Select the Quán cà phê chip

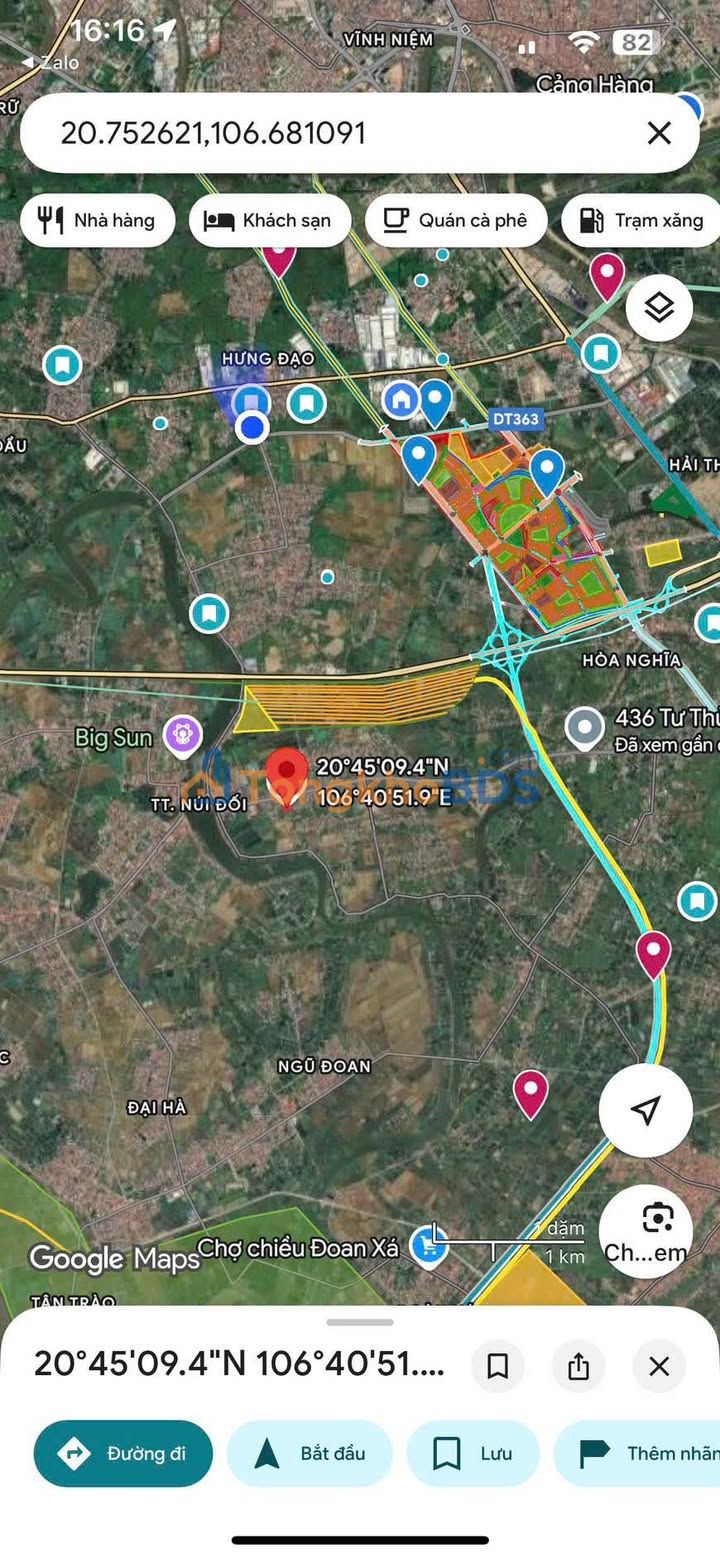coord(456,220)
